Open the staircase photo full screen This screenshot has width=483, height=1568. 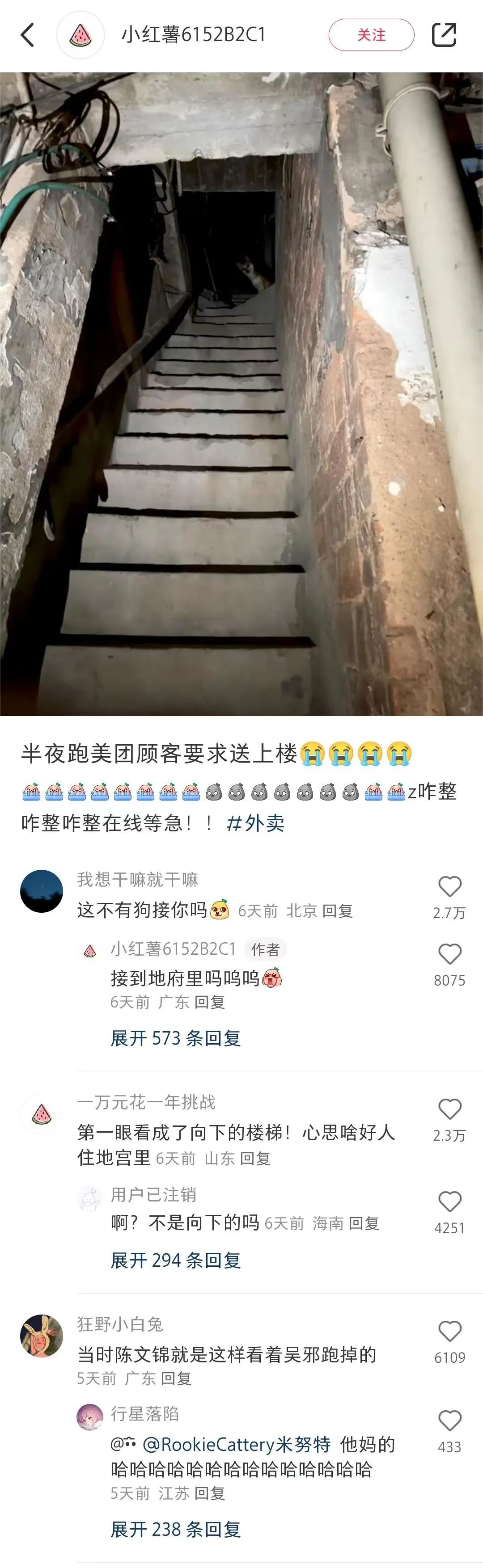[x=241, y=393]
